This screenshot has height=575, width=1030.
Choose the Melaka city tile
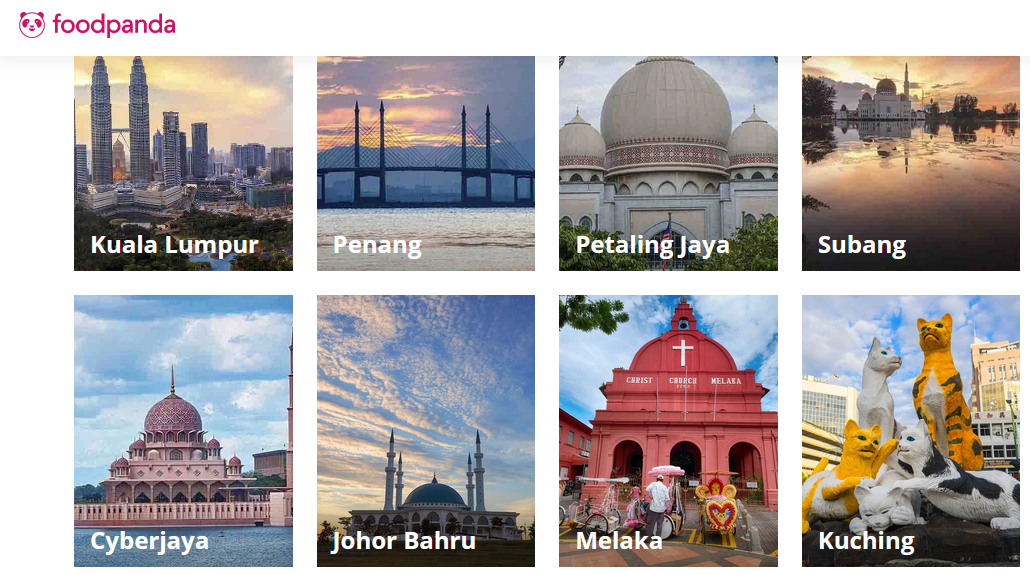click(x=668, y=430)
